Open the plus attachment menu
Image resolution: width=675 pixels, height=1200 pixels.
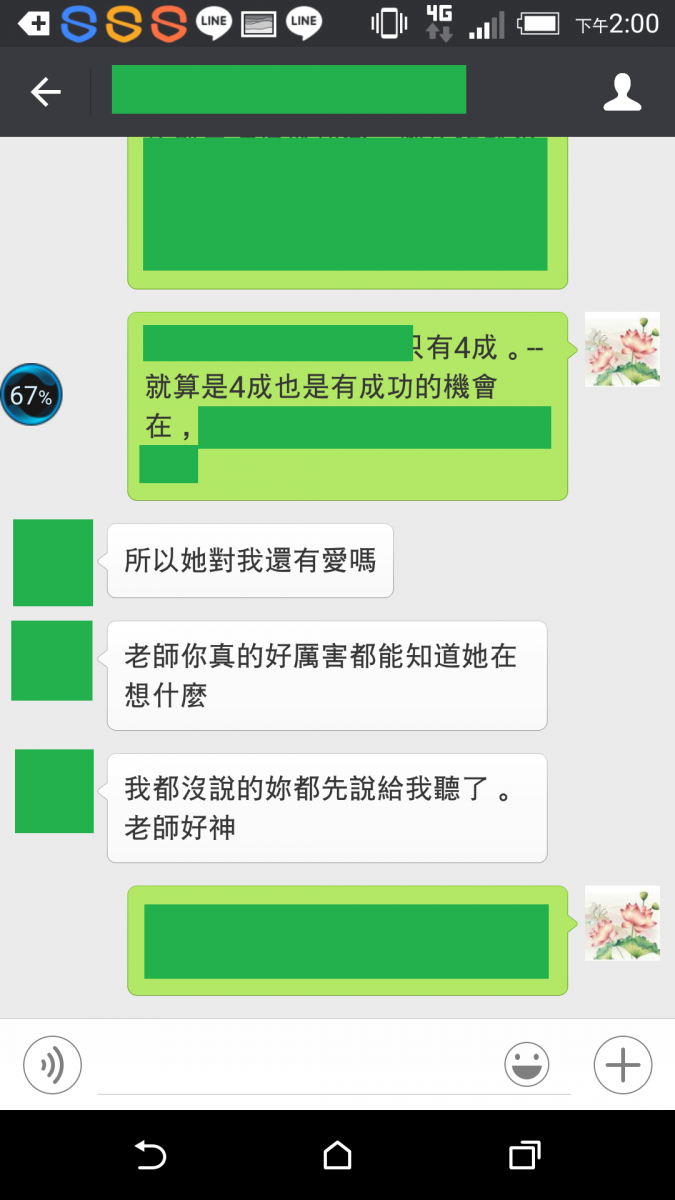[622, 1065]
